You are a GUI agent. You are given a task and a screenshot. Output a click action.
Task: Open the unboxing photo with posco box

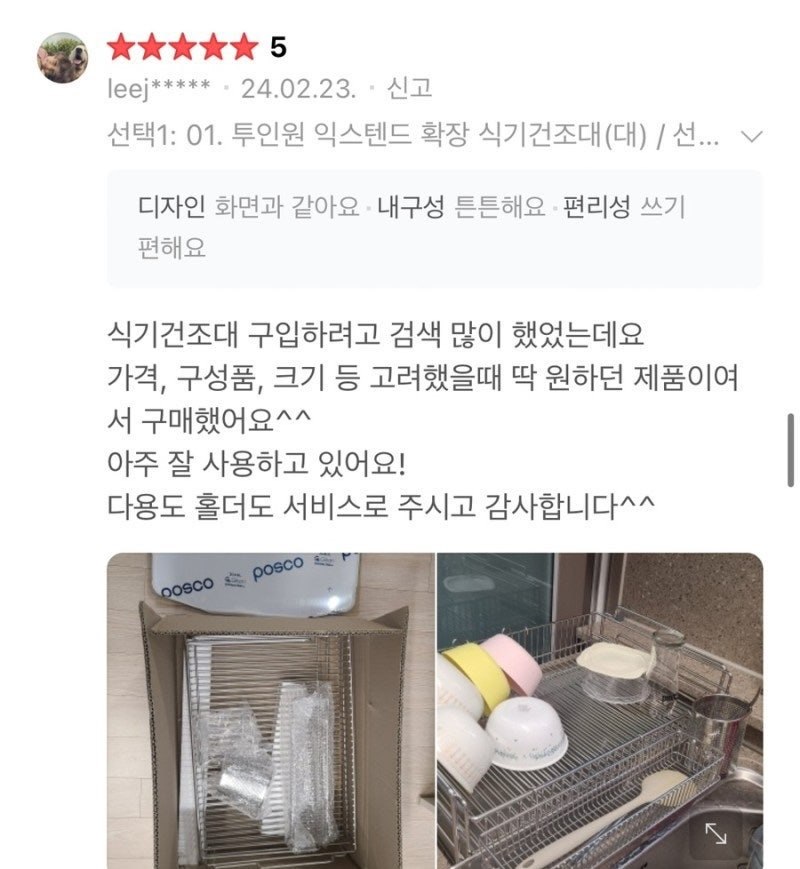tap(270, 710)
